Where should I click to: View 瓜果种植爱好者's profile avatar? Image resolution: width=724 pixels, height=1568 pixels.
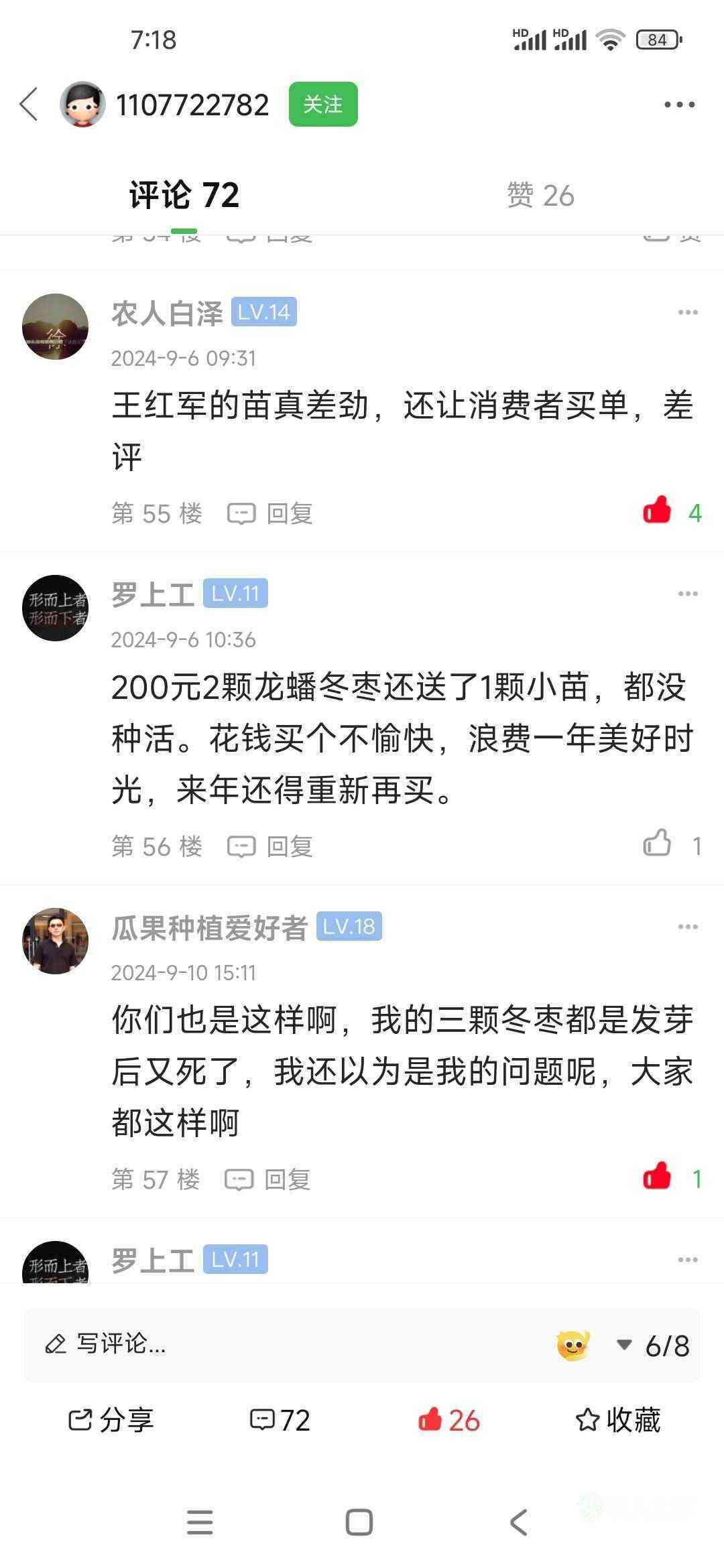pos(56,941)
